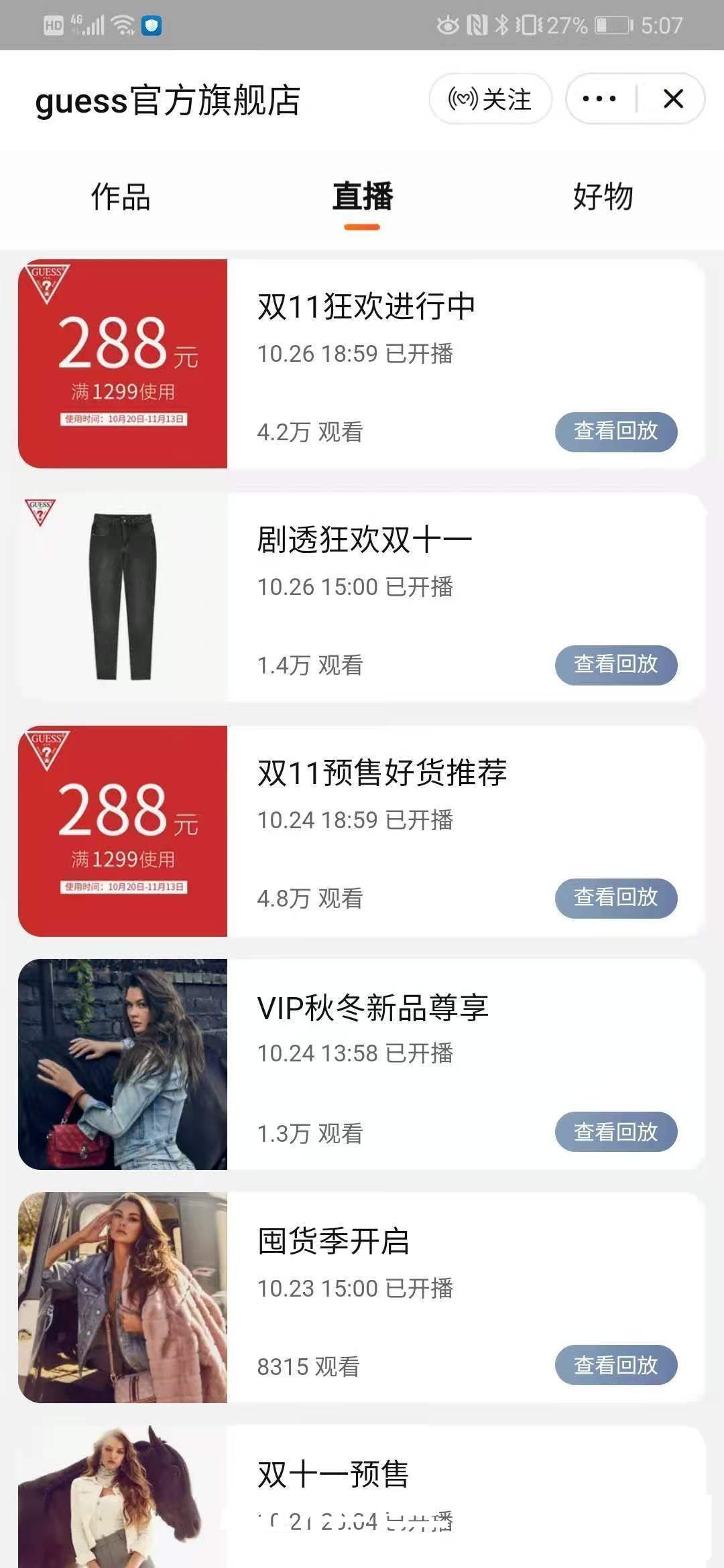
Task: Switch to the 作品 tab
Action: (119, 196)
